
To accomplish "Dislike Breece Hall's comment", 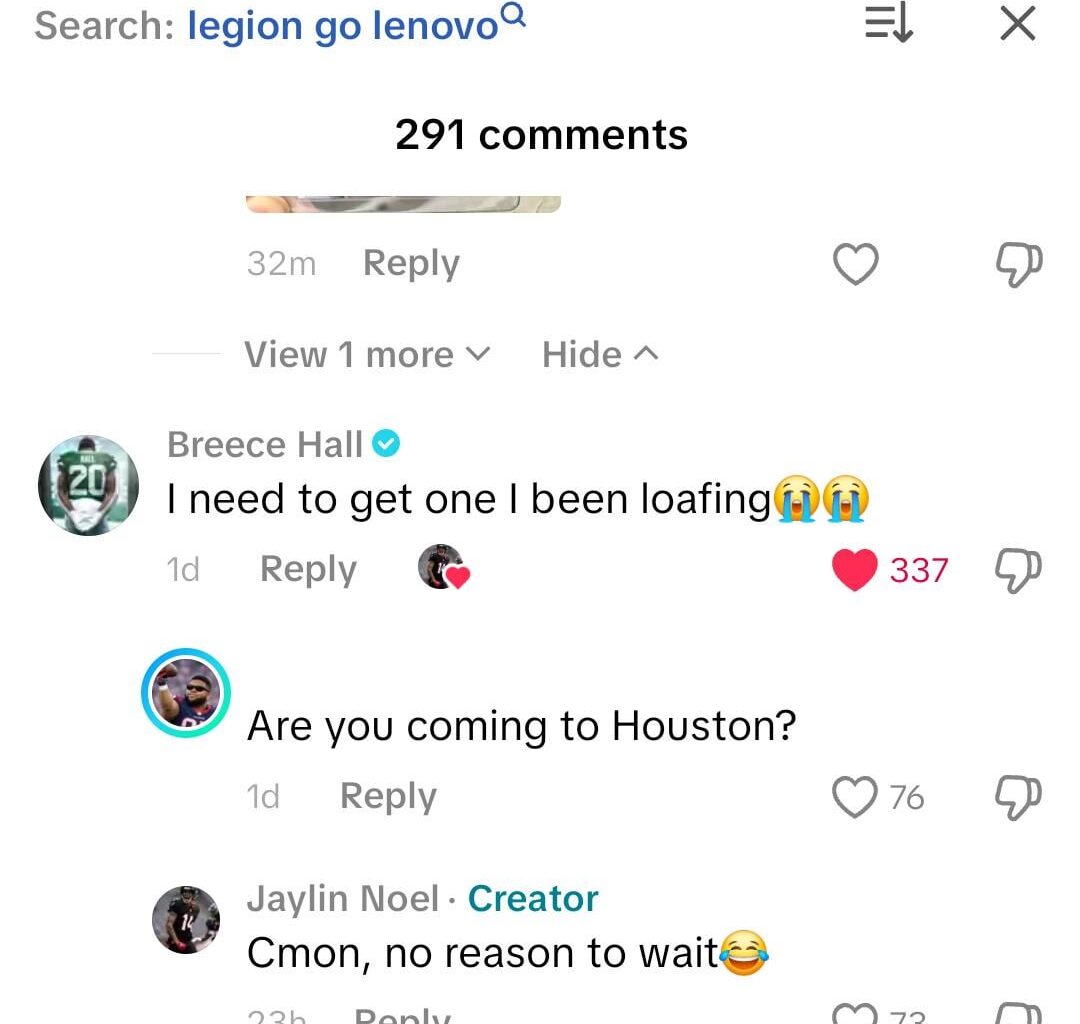I will tap(1018, 570).
